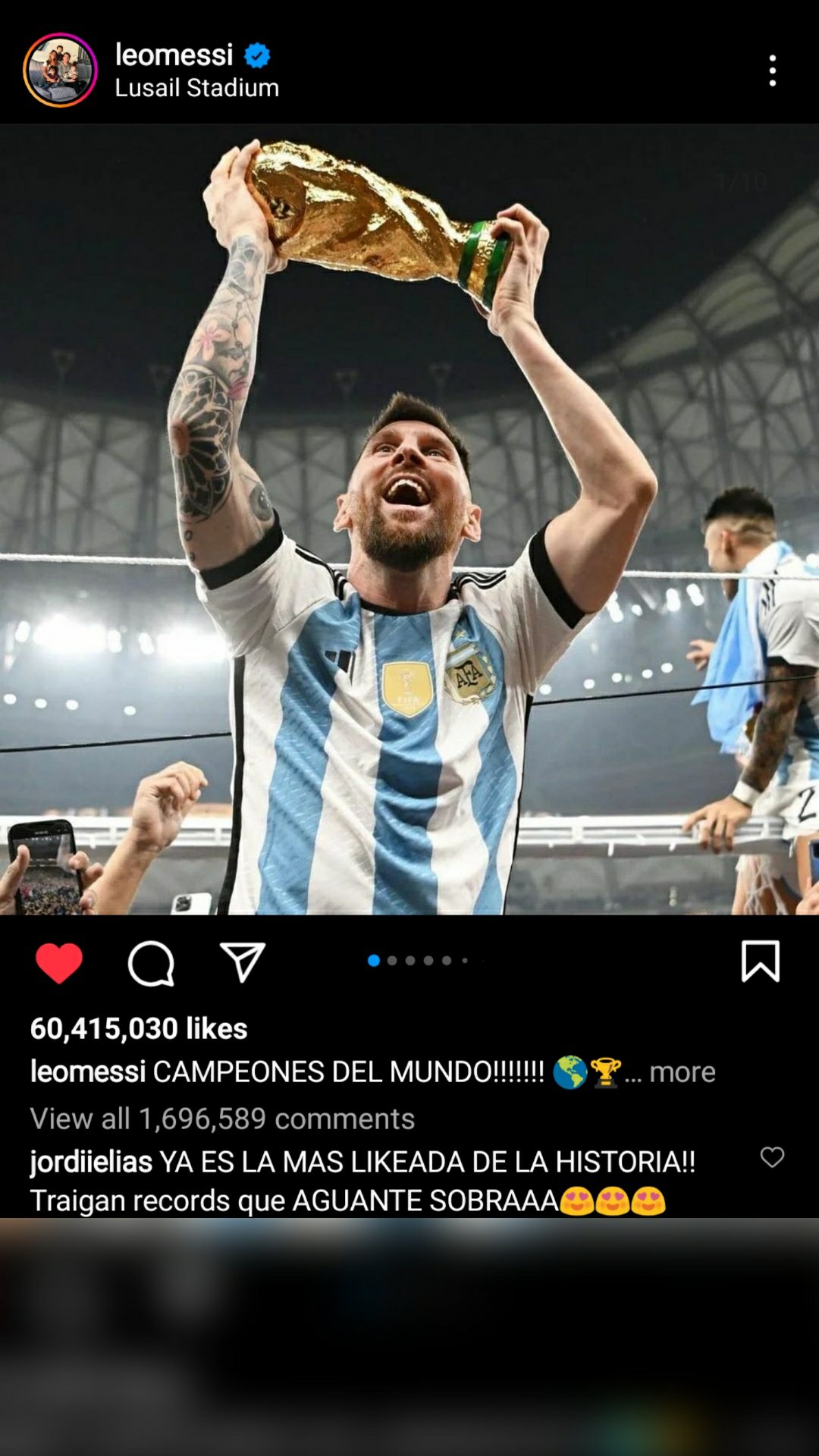The image size is (819, 1456).
Task: Open the Lusail Stadium location
Action: [196, 88]
